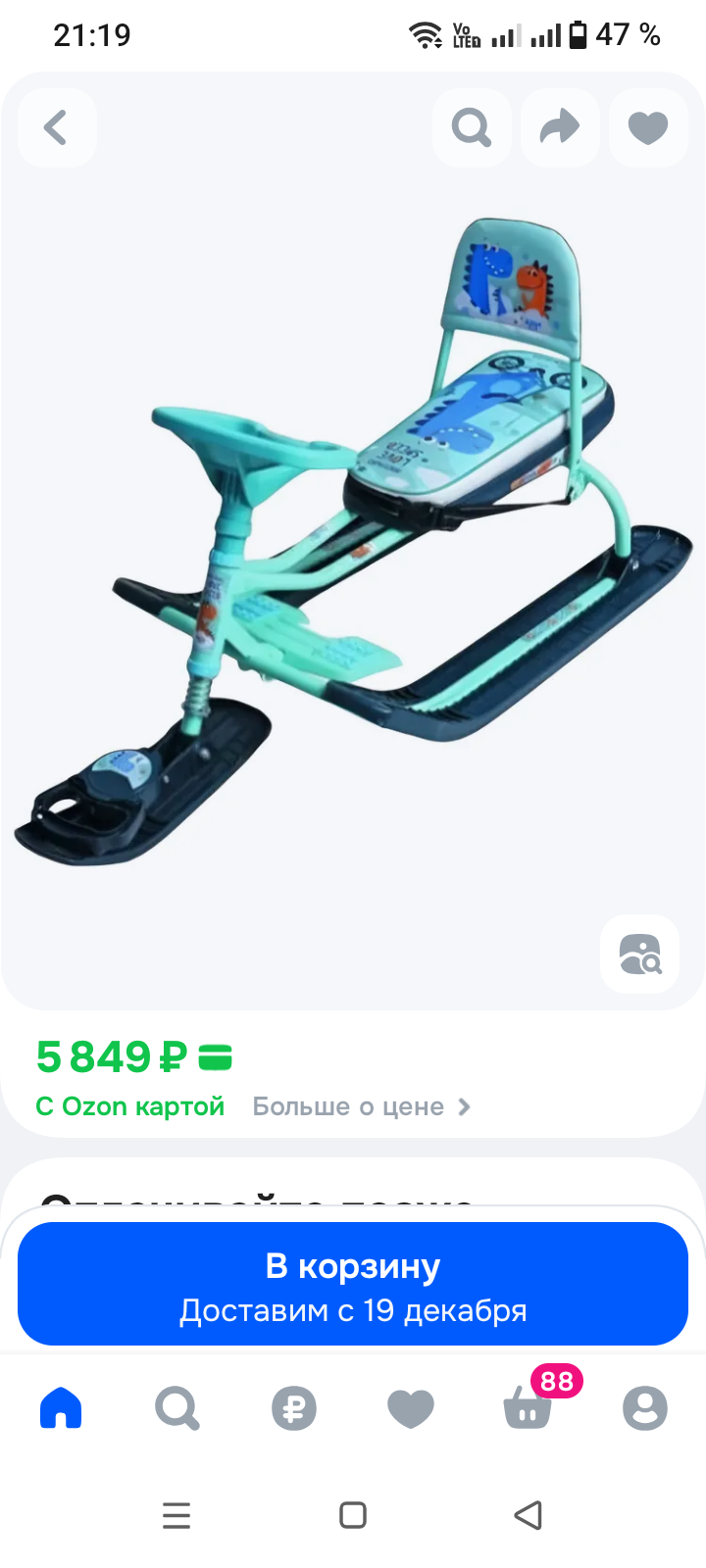The image size is (706, 1568).
Task: Tap the system back button
Action: click(529, 1515)
